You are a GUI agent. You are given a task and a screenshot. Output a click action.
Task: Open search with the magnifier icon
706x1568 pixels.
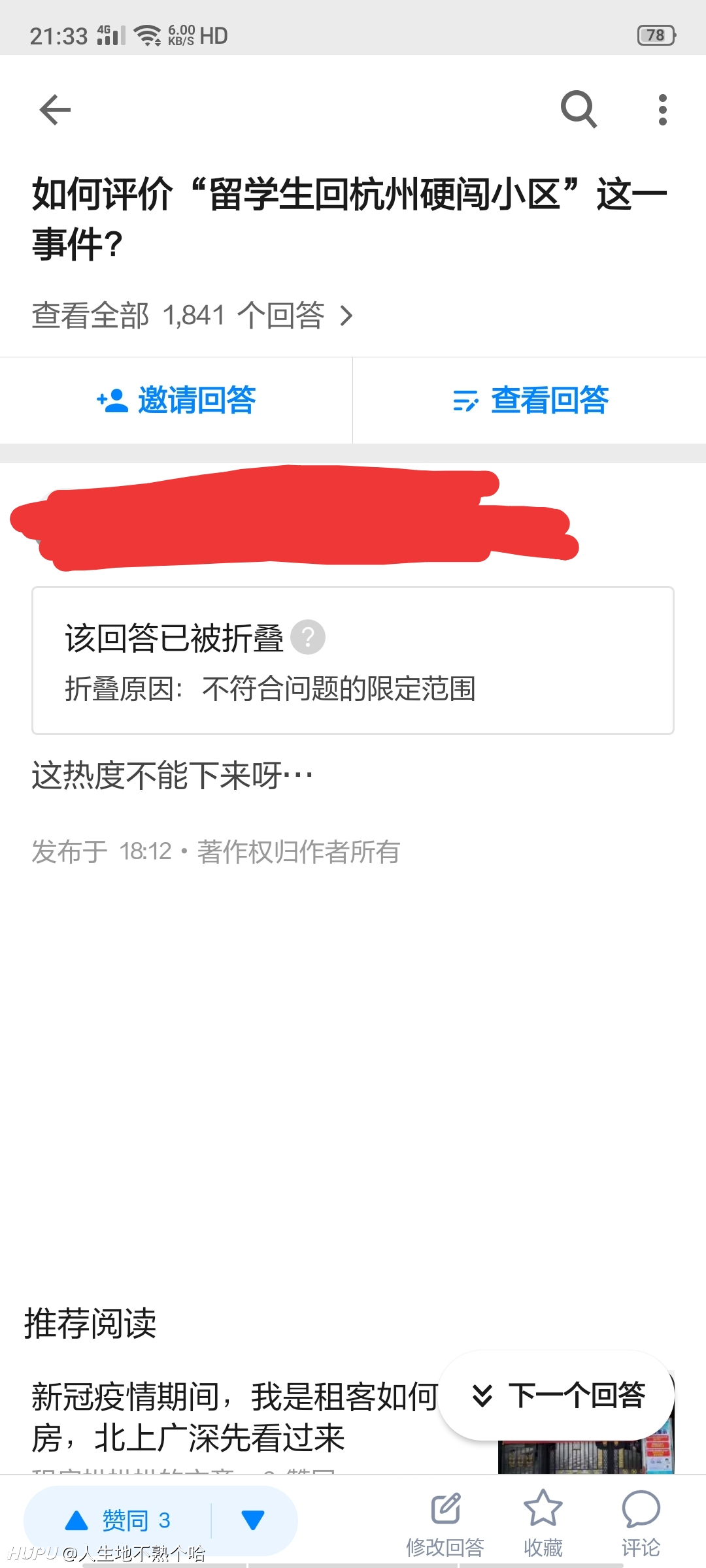pyautogui.click(x=579, y=109)
